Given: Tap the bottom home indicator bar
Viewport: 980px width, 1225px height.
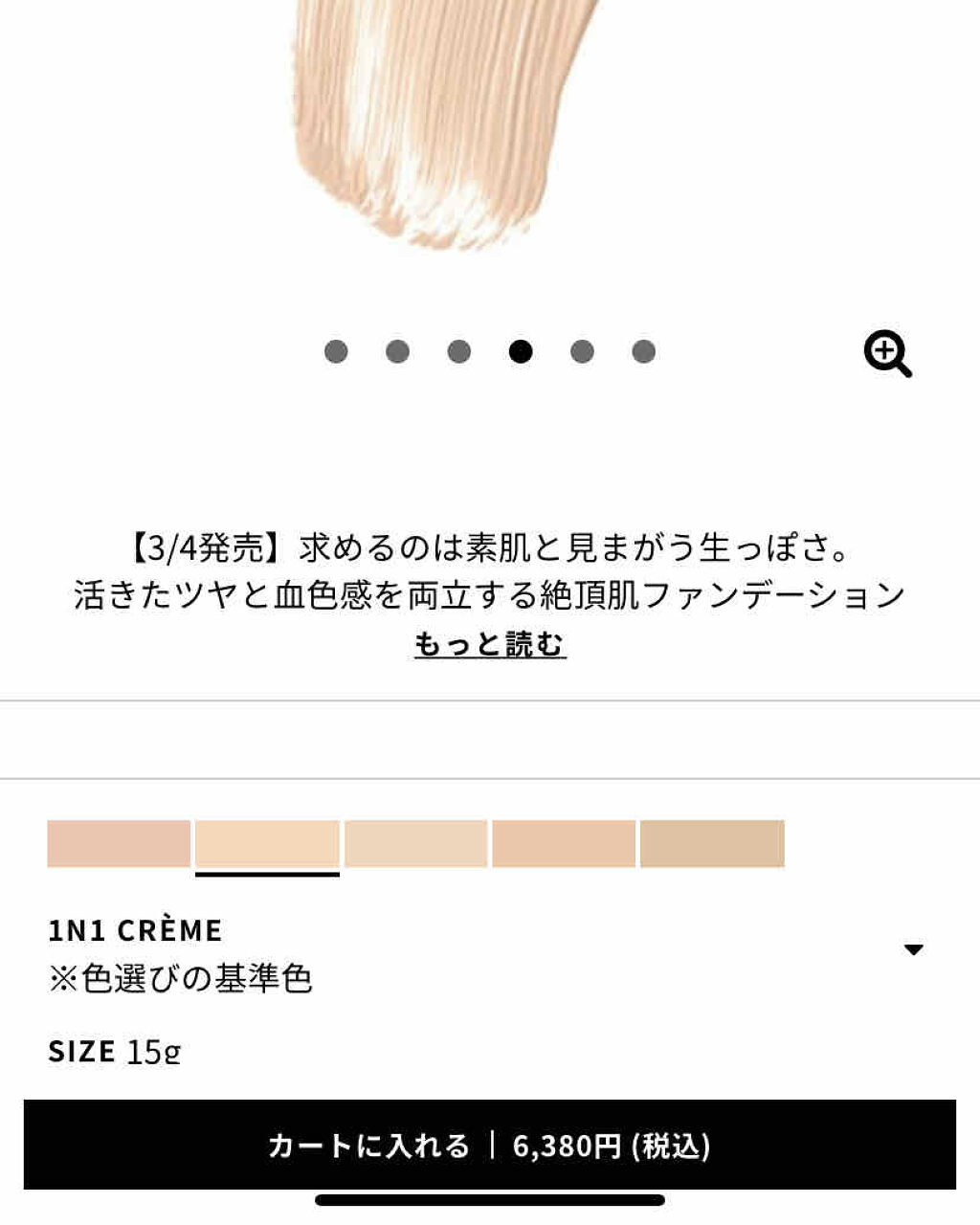Looking at the screenshot, I should pos(489,1200).
